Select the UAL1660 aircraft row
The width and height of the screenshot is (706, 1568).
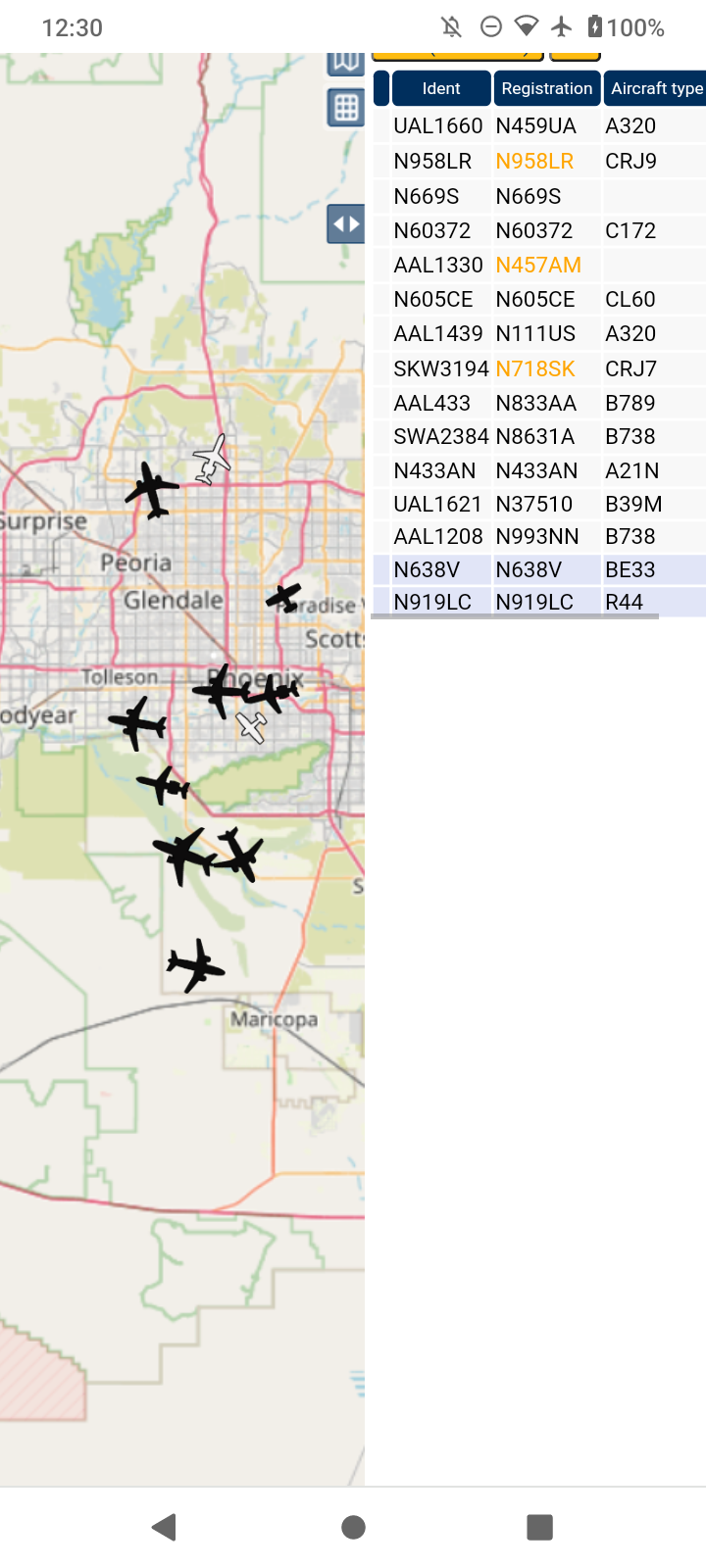click(x=539, y=126)
